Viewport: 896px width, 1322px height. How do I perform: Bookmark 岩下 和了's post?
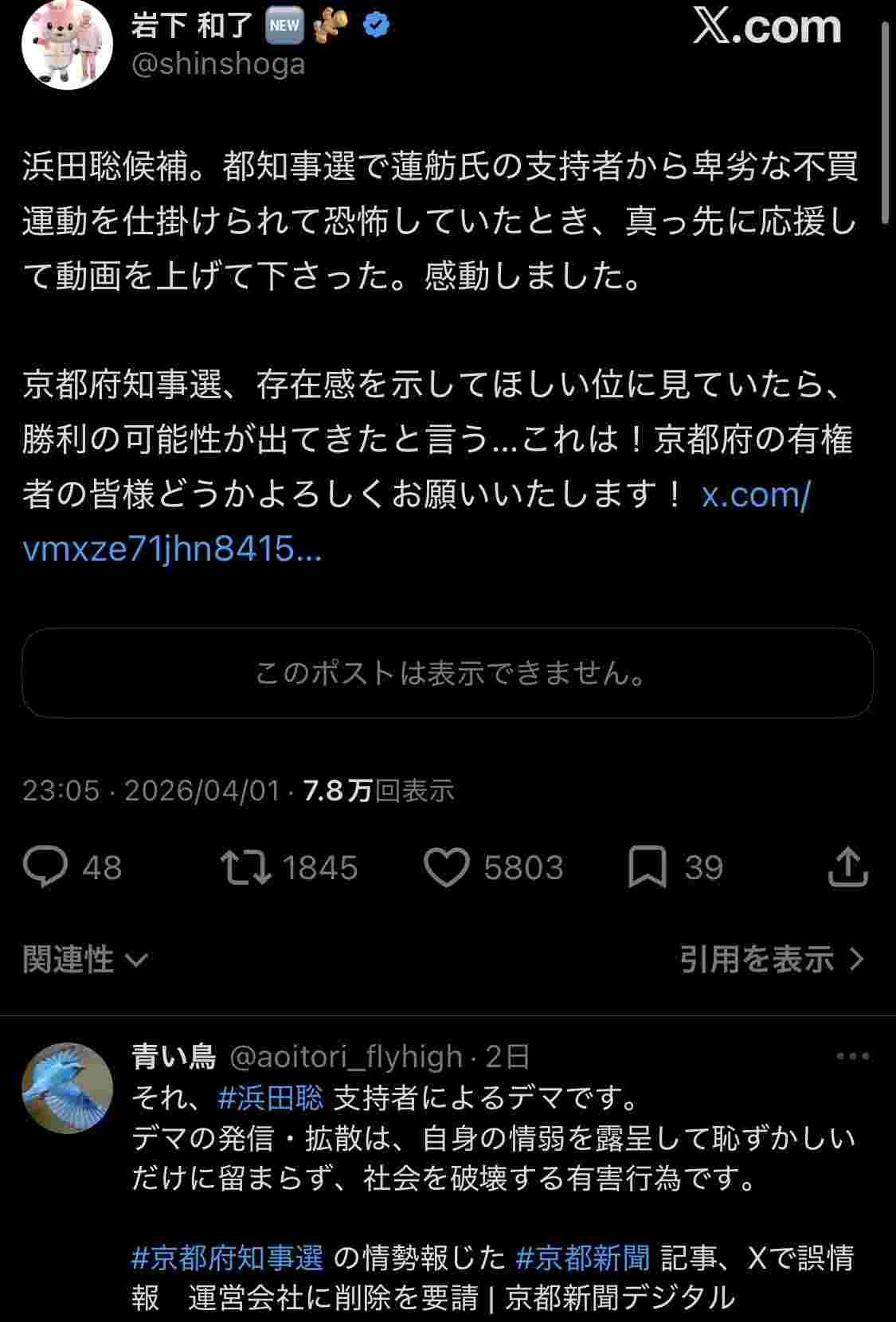tap(647, 867)
